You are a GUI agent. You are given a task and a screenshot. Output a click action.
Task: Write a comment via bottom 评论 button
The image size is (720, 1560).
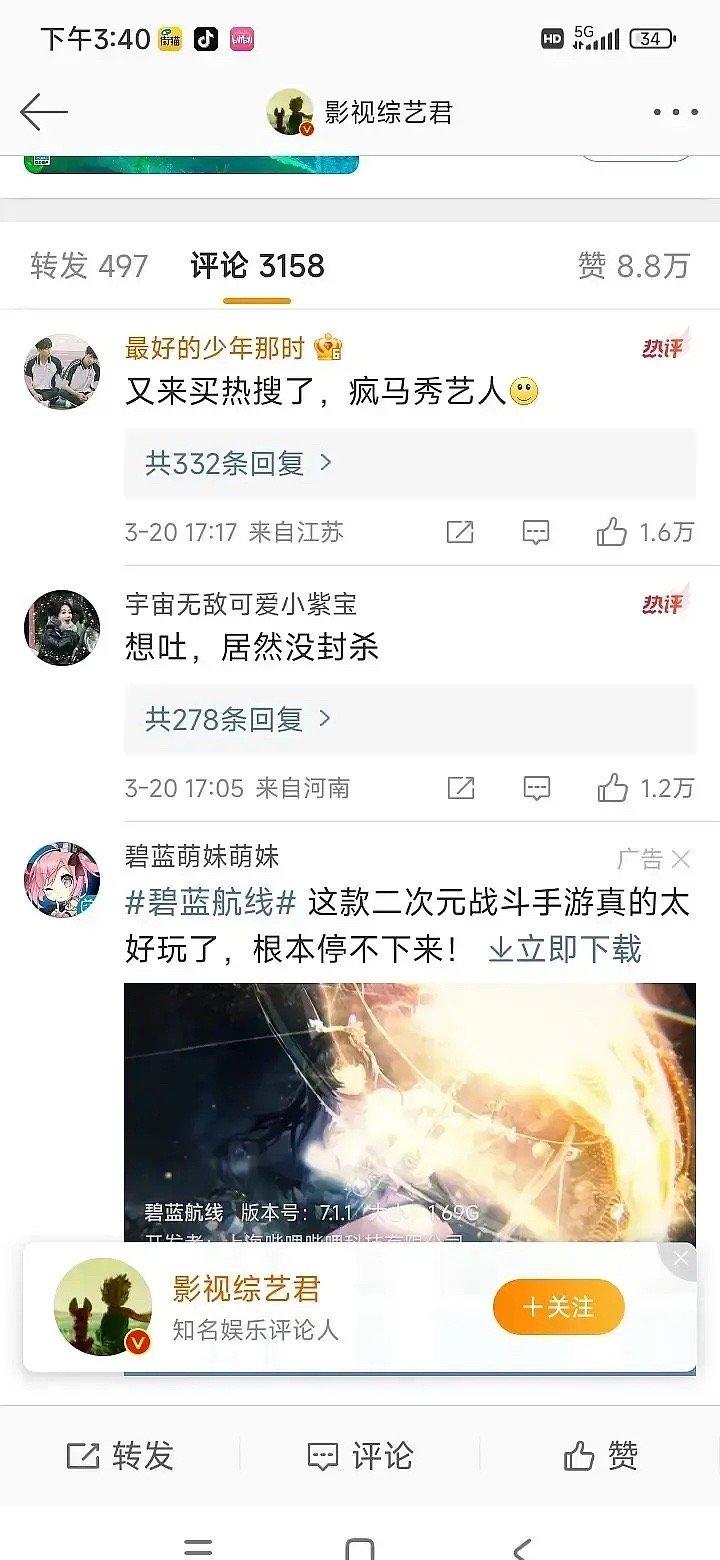pos(360,1456)
